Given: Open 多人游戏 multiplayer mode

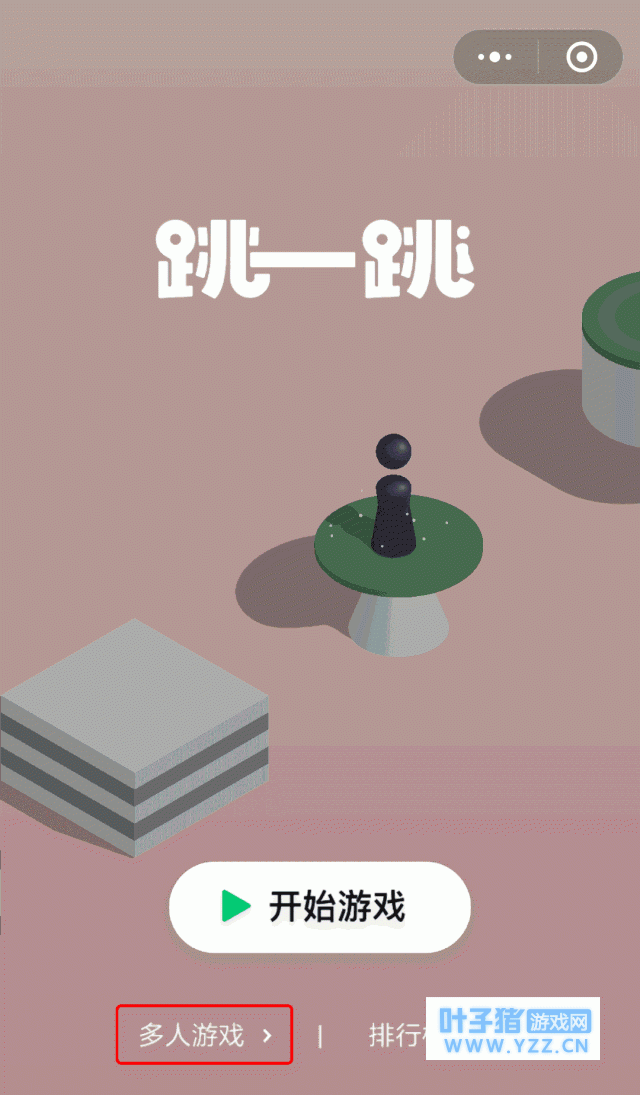Looking at the screenshot, I should point(204,1035).
